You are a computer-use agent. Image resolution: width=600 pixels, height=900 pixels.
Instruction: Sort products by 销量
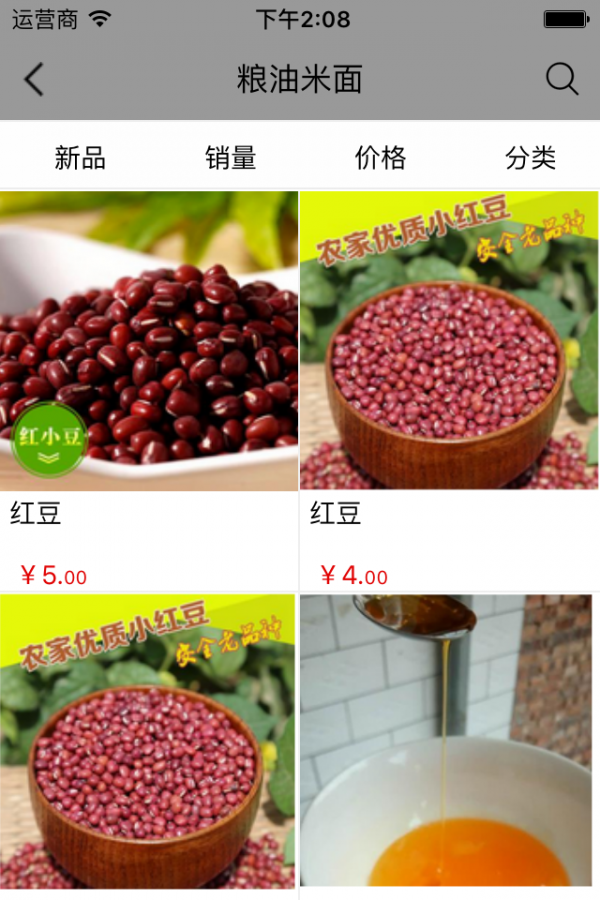pos(230,158)
